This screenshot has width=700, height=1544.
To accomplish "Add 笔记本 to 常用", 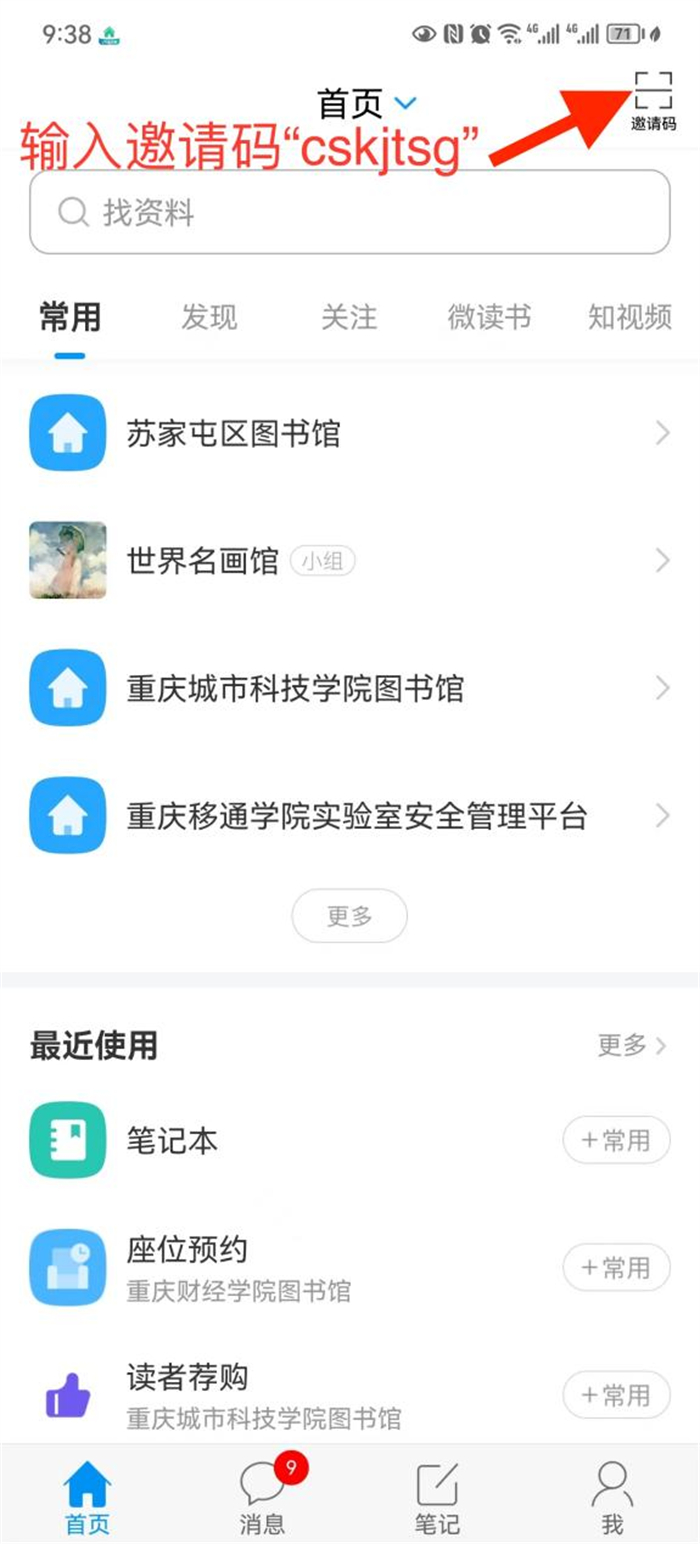I will (x=616, y=1140).
